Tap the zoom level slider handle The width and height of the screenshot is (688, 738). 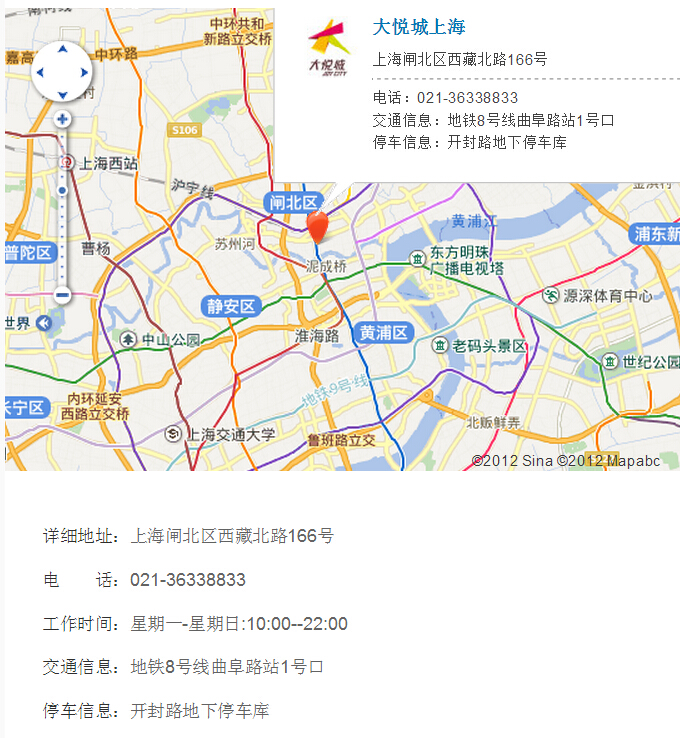click(62, 190)
